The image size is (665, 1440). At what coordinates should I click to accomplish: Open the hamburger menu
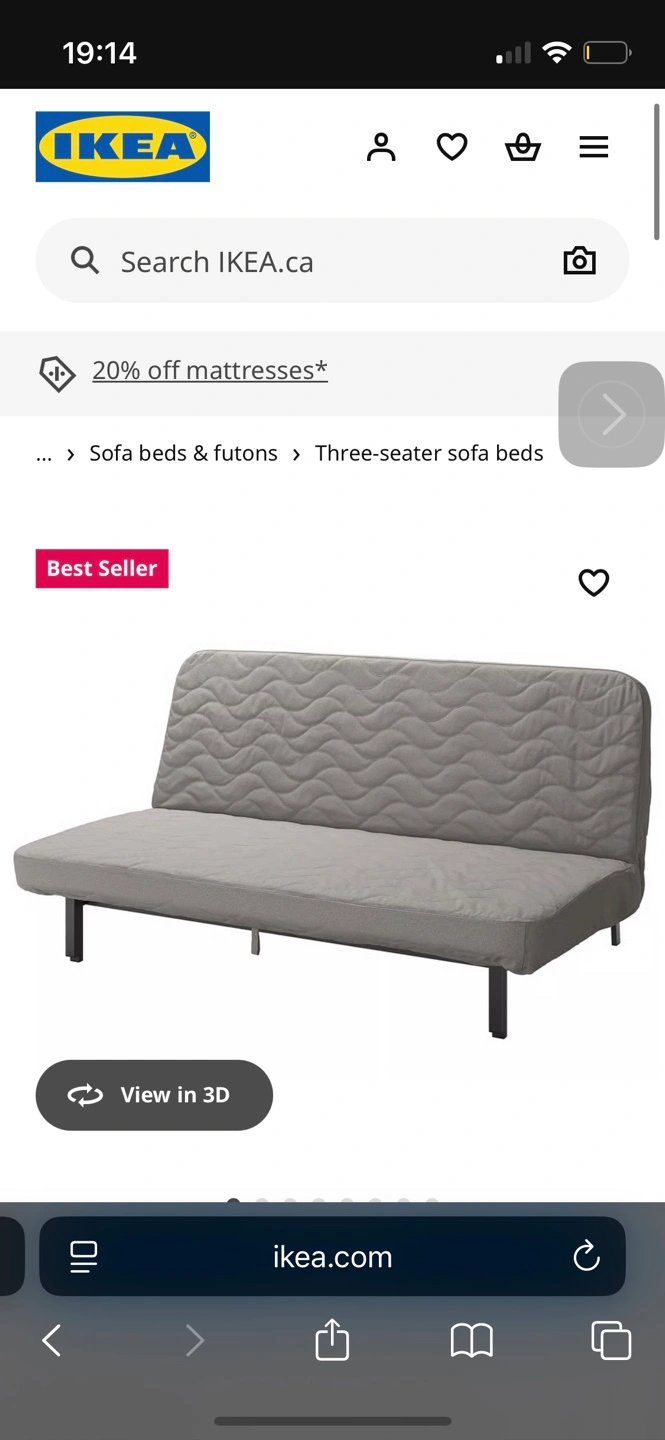(594, 147)
